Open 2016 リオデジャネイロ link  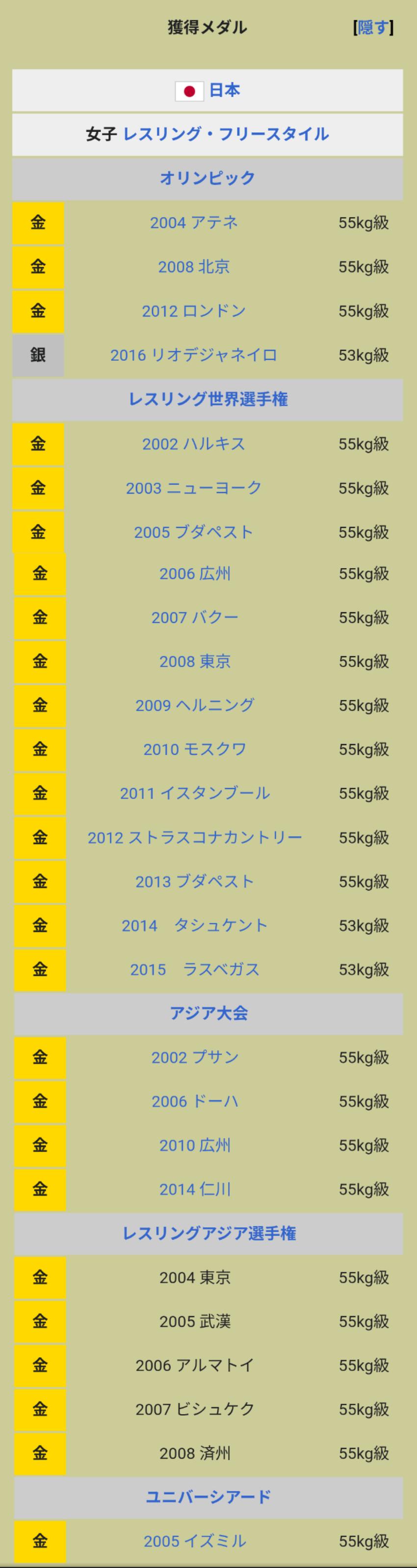[x=194, y=355]
